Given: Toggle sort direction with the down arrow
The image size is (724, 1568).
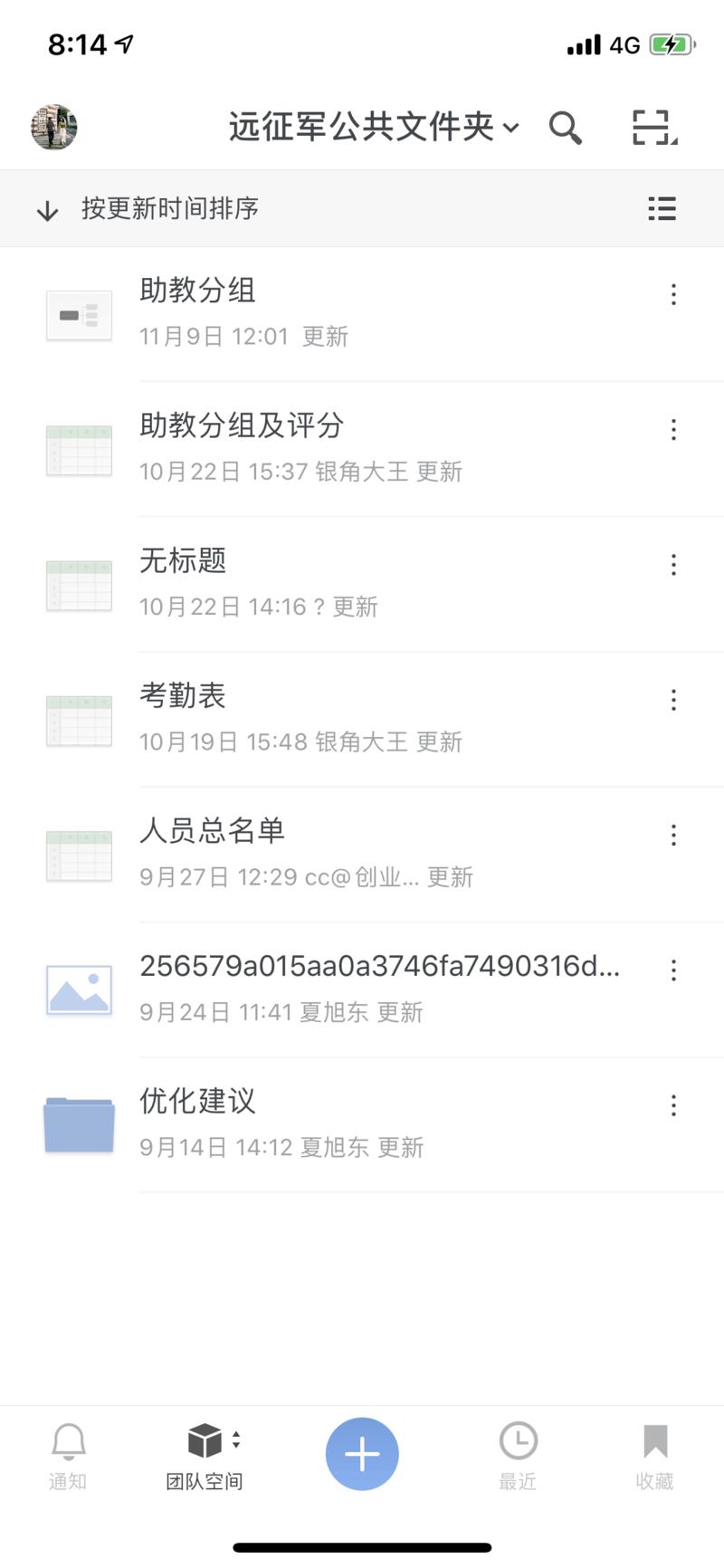Looking at the screenshot, I should tap(46, 210).
